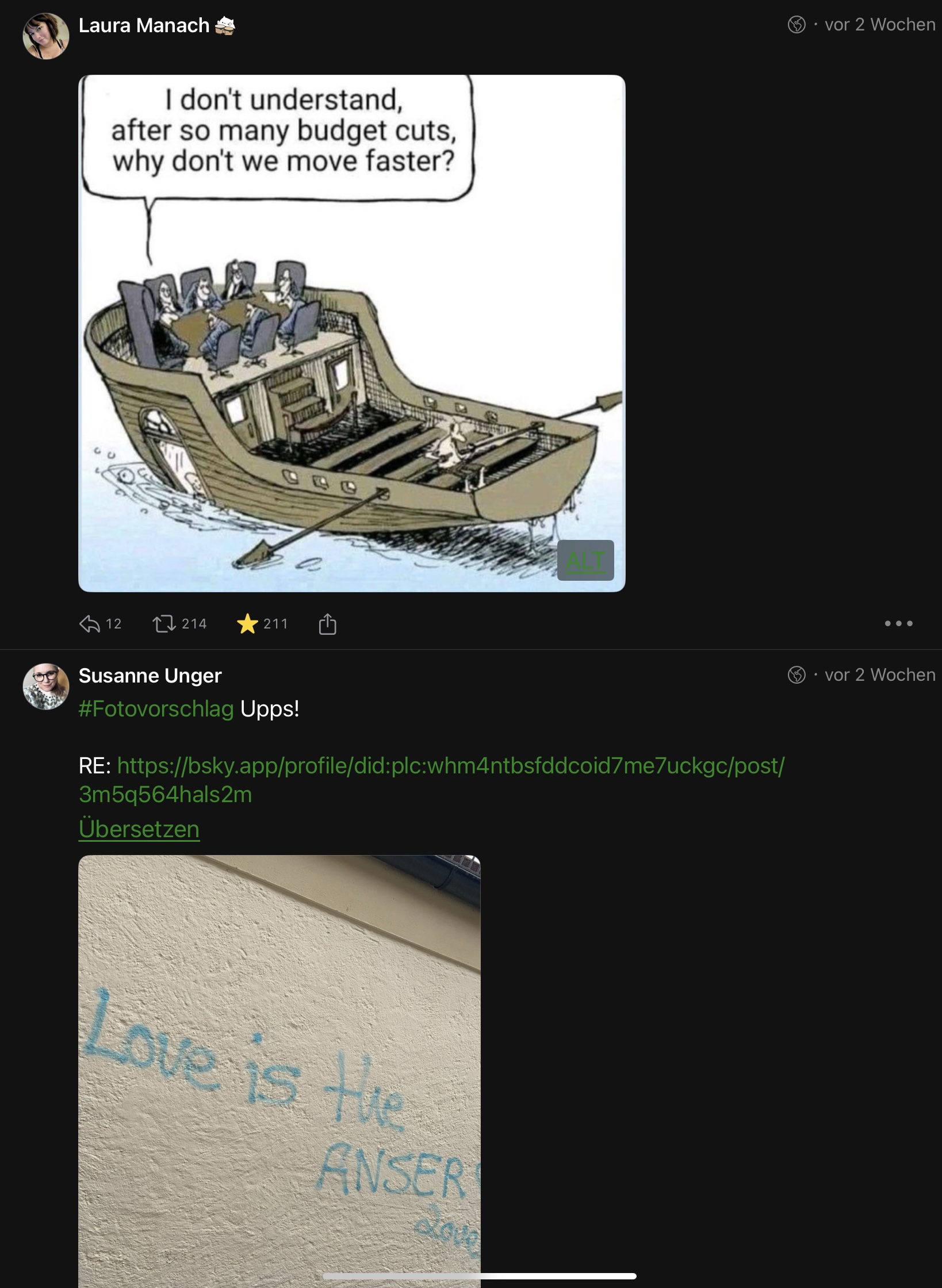942x1288 pixels.
Task: Tap the favorite star on Laura Manach's post
Action: point(247,624)
